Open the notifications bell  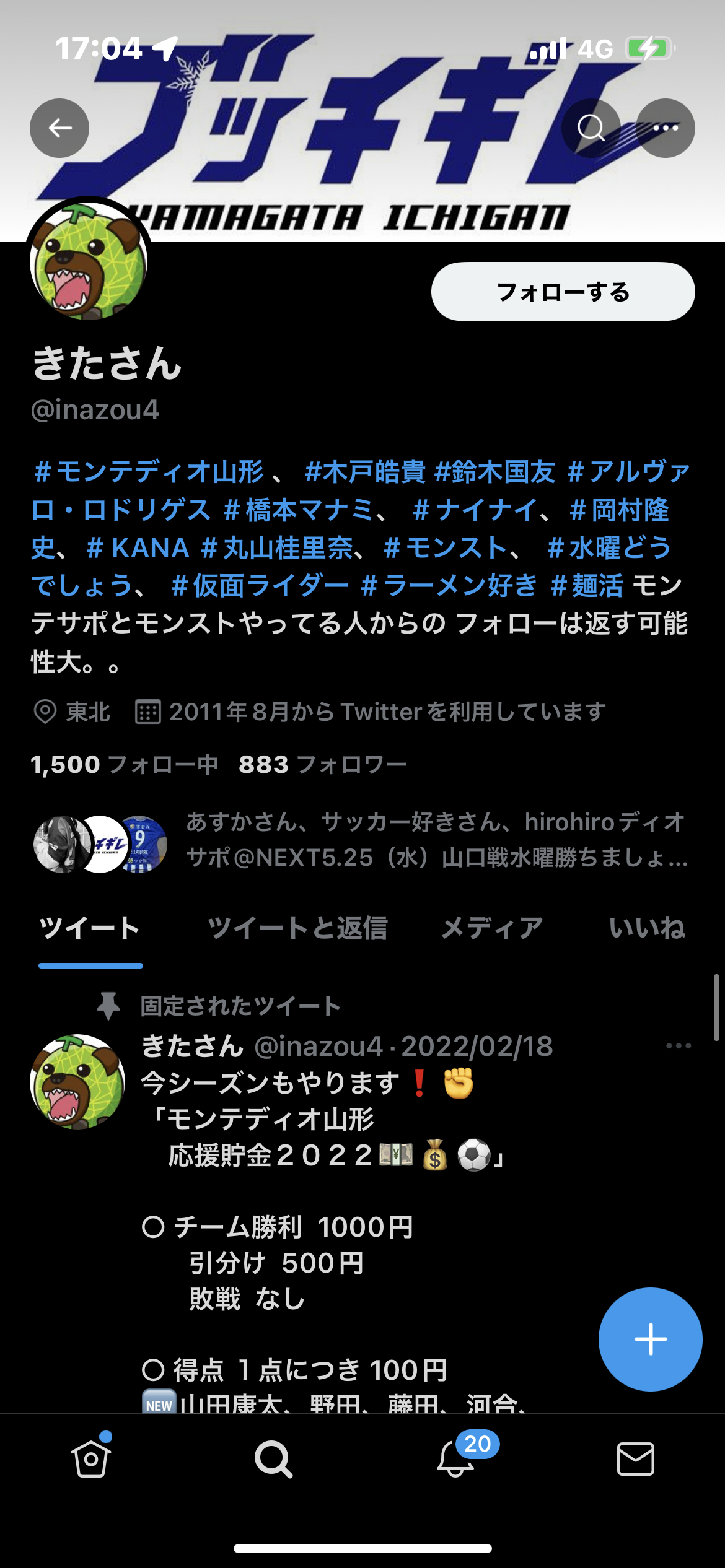point(455,1459)
